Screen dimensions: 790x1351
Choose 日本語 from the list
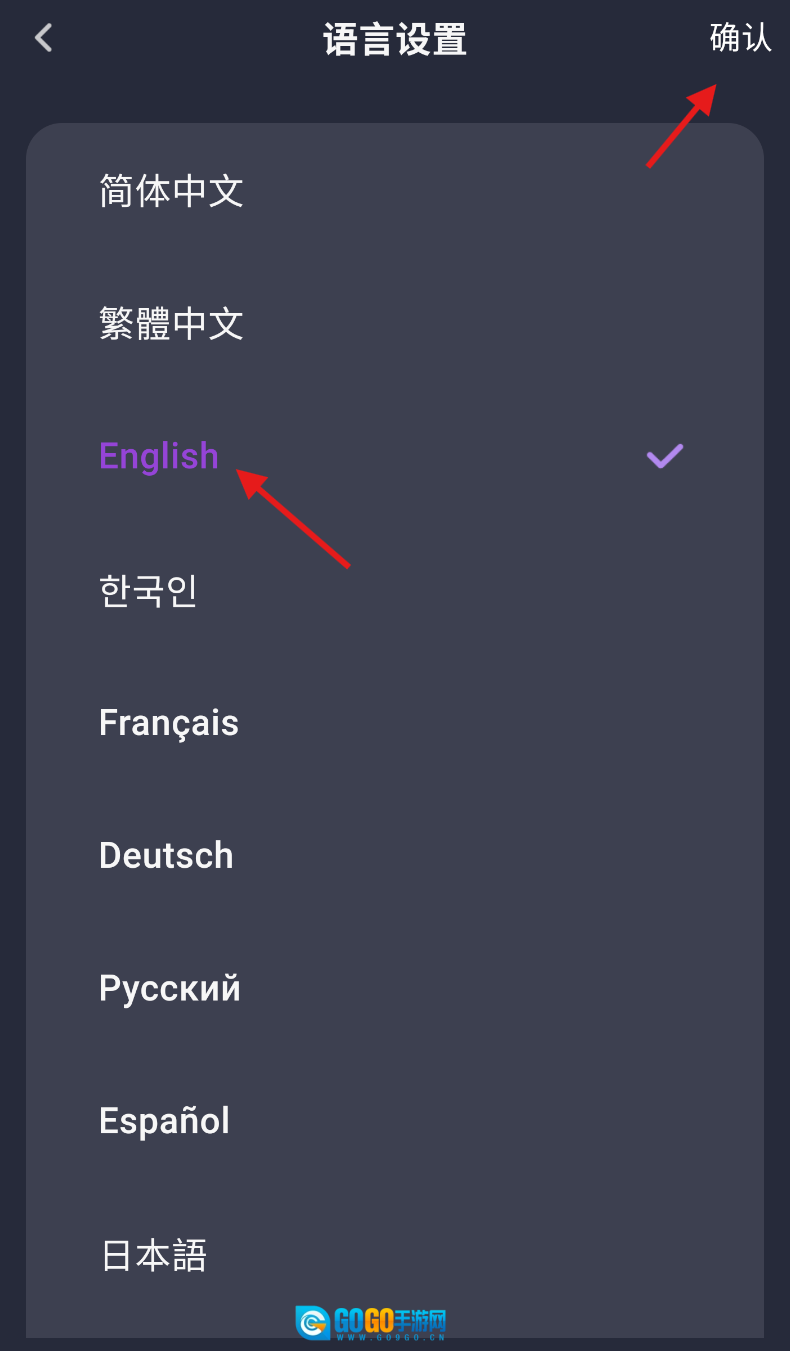point(154,1255)
